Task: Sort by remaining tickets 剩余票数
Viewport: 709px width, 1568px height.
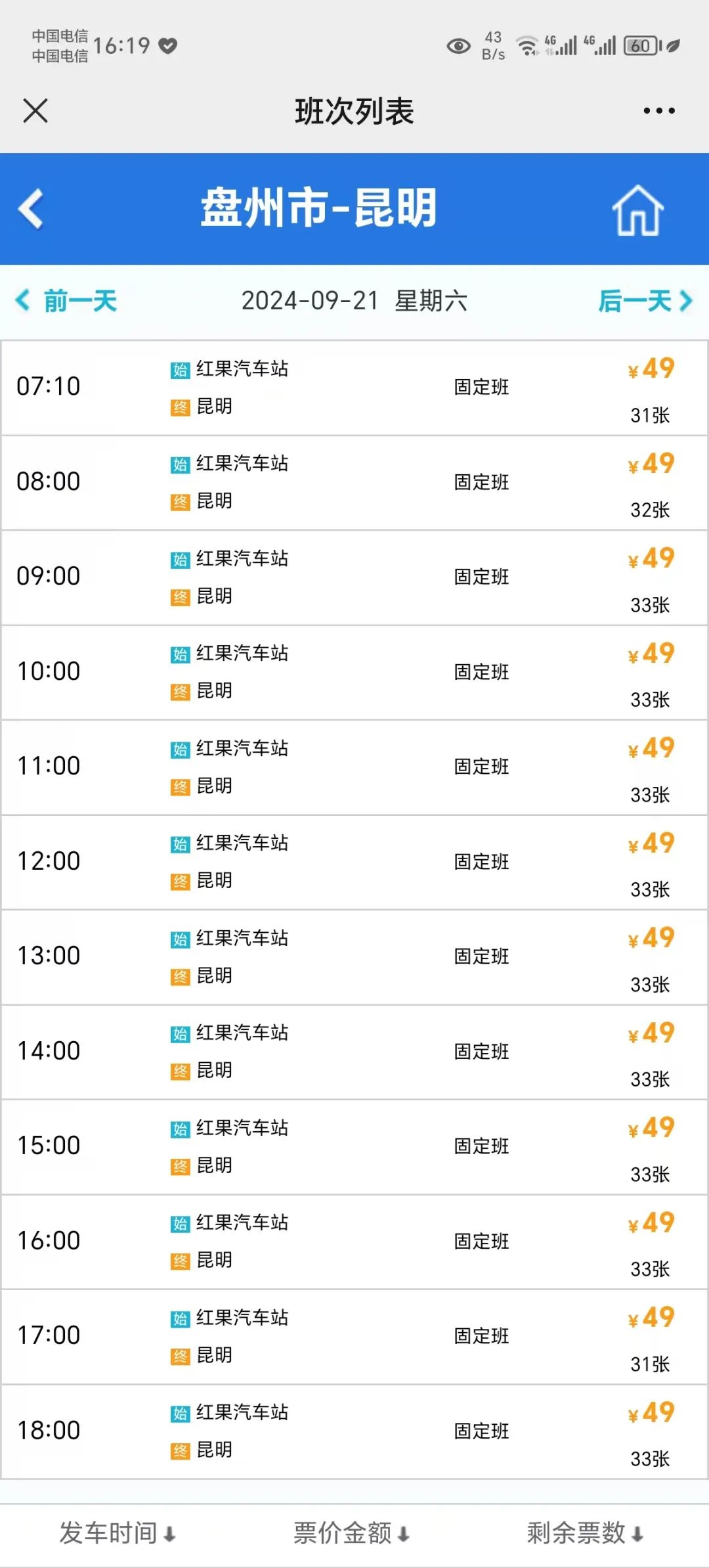Action: point(585,1533)
